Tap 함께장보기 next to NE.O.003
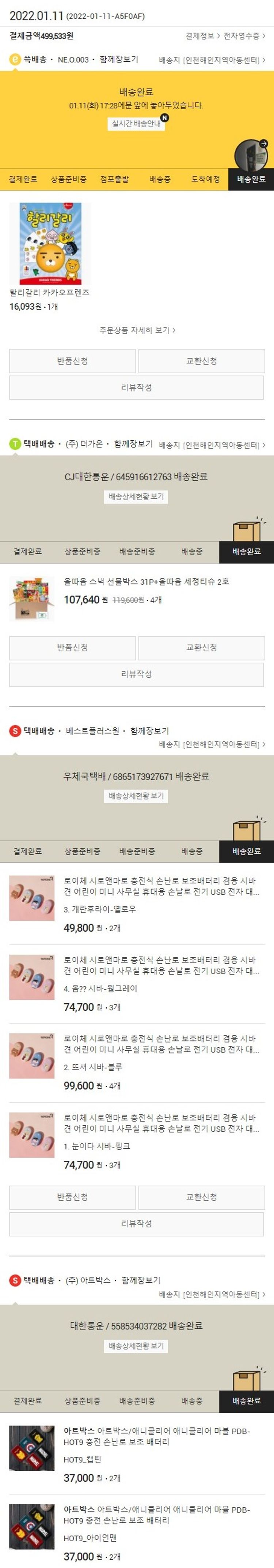This screenshot has height=1568, width=274. click(118, 60)
